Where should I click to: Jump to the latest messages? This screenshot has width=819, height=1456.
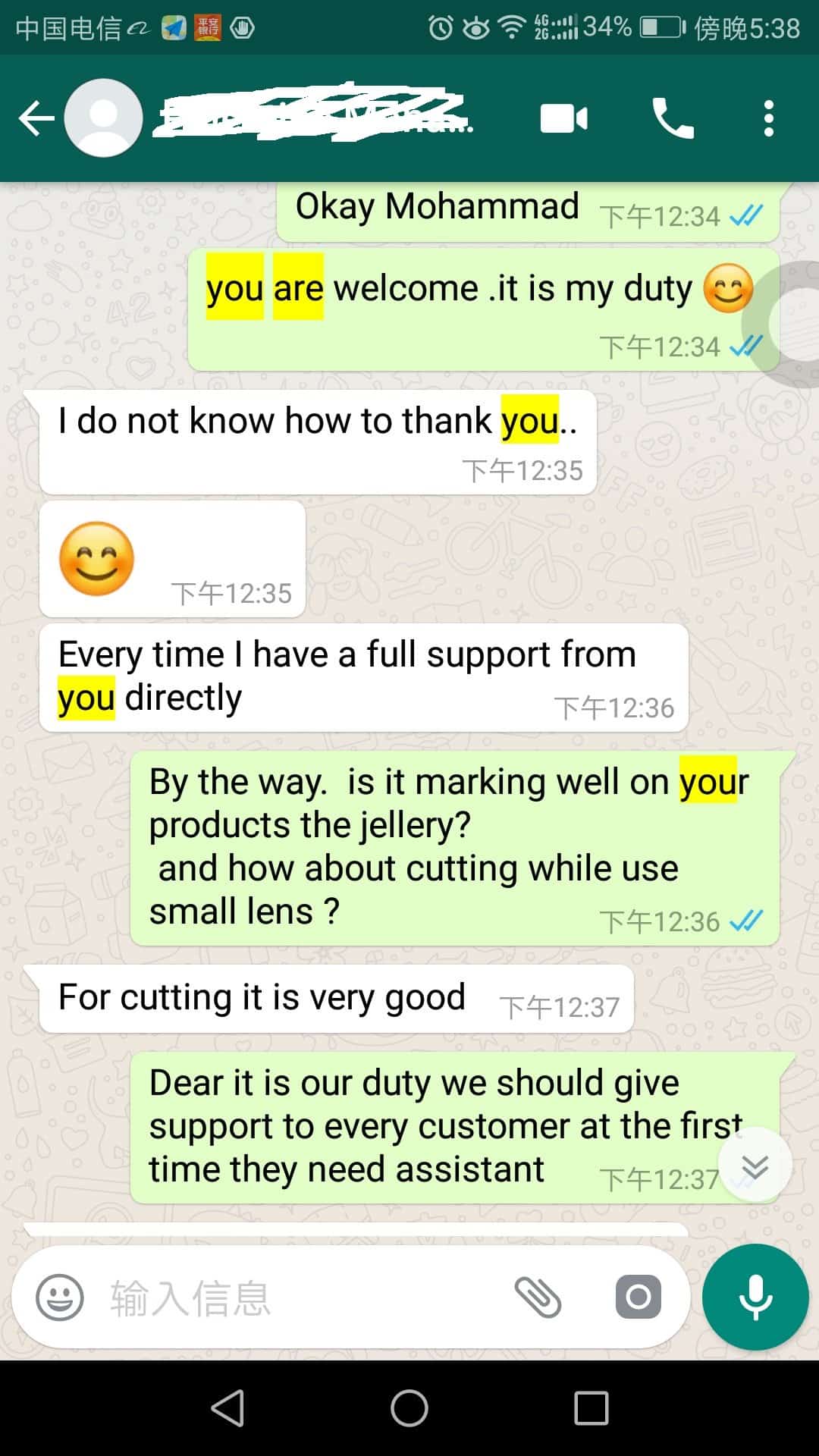(755, 1166)
